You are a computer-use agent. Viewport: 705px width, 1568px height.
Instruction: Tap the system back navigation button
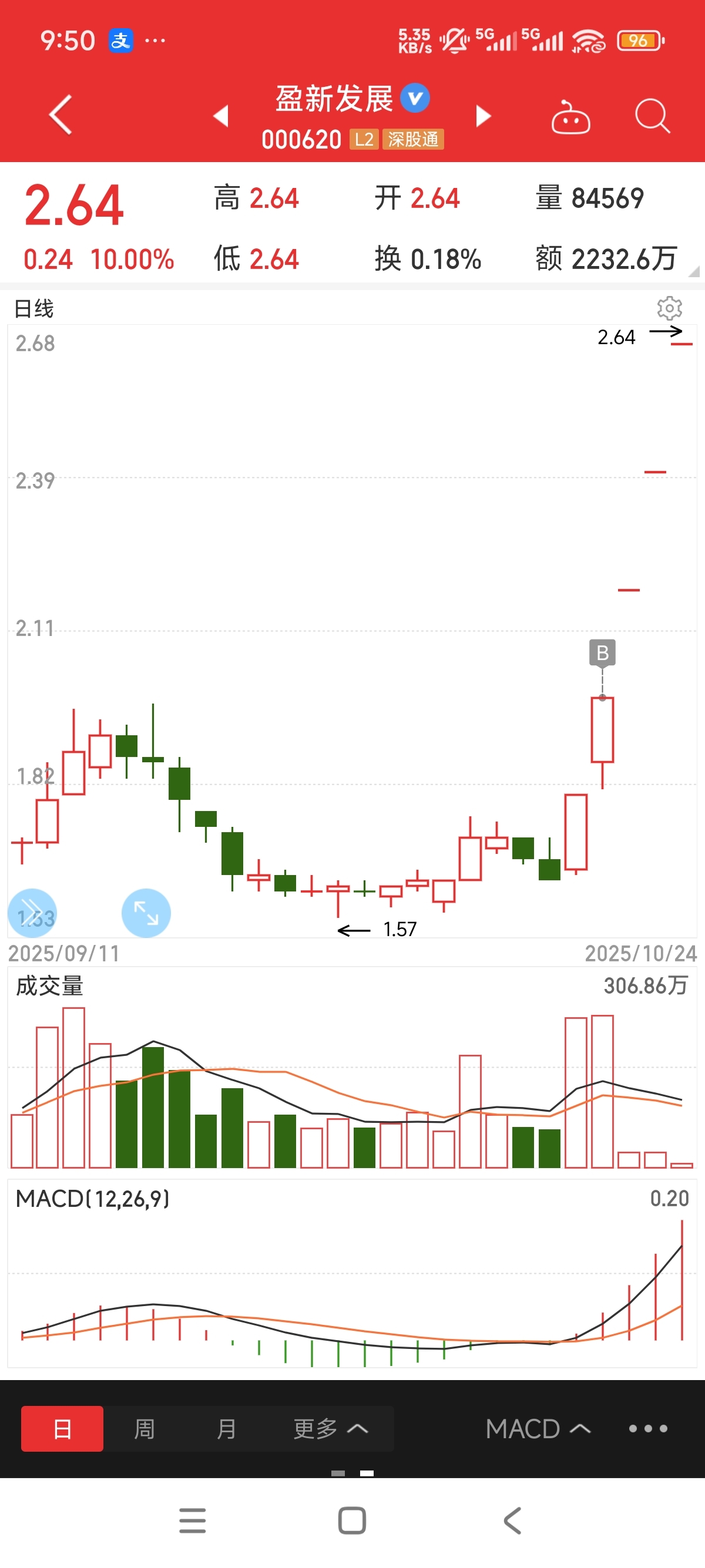point(513,1520)
